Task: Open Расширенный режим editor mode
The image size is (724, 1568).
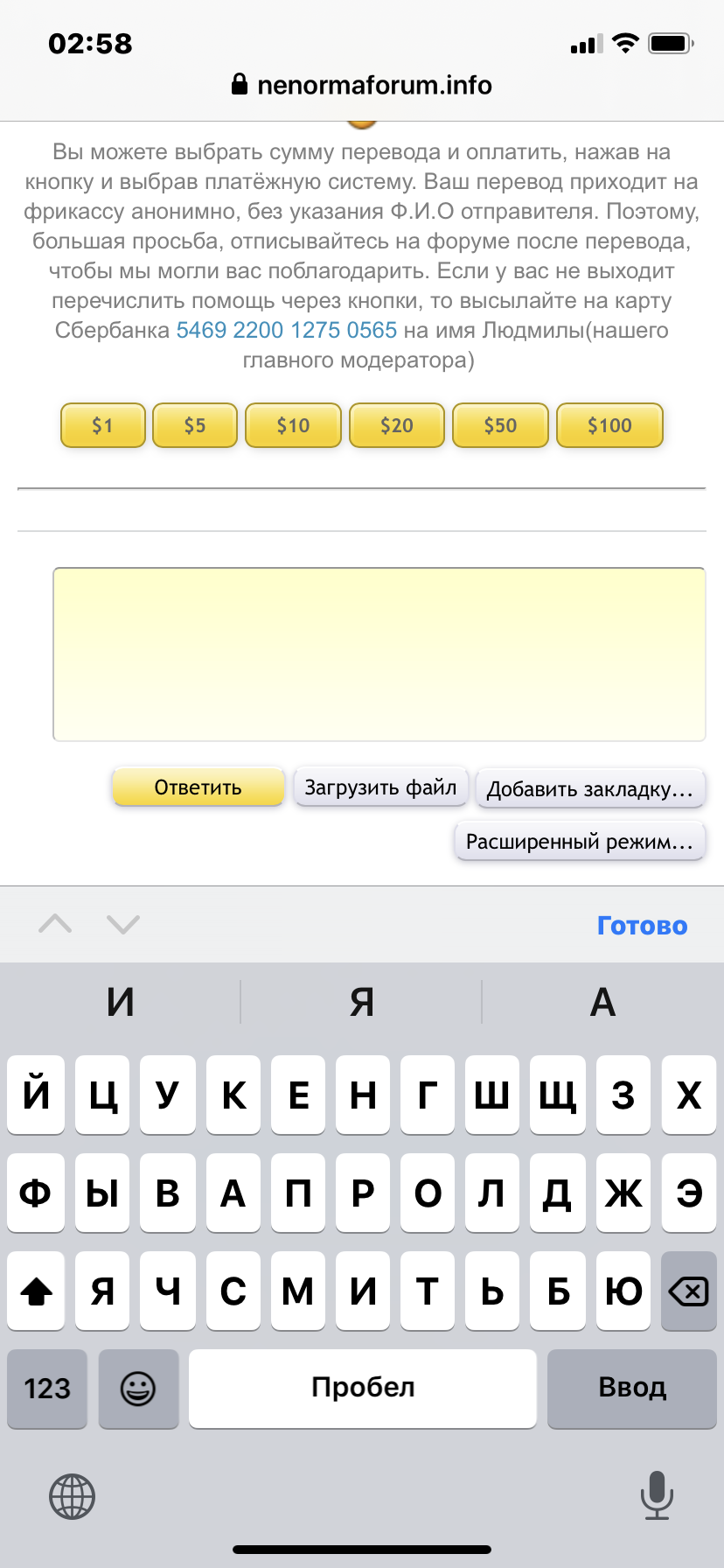Action: (x=579, y=842)
